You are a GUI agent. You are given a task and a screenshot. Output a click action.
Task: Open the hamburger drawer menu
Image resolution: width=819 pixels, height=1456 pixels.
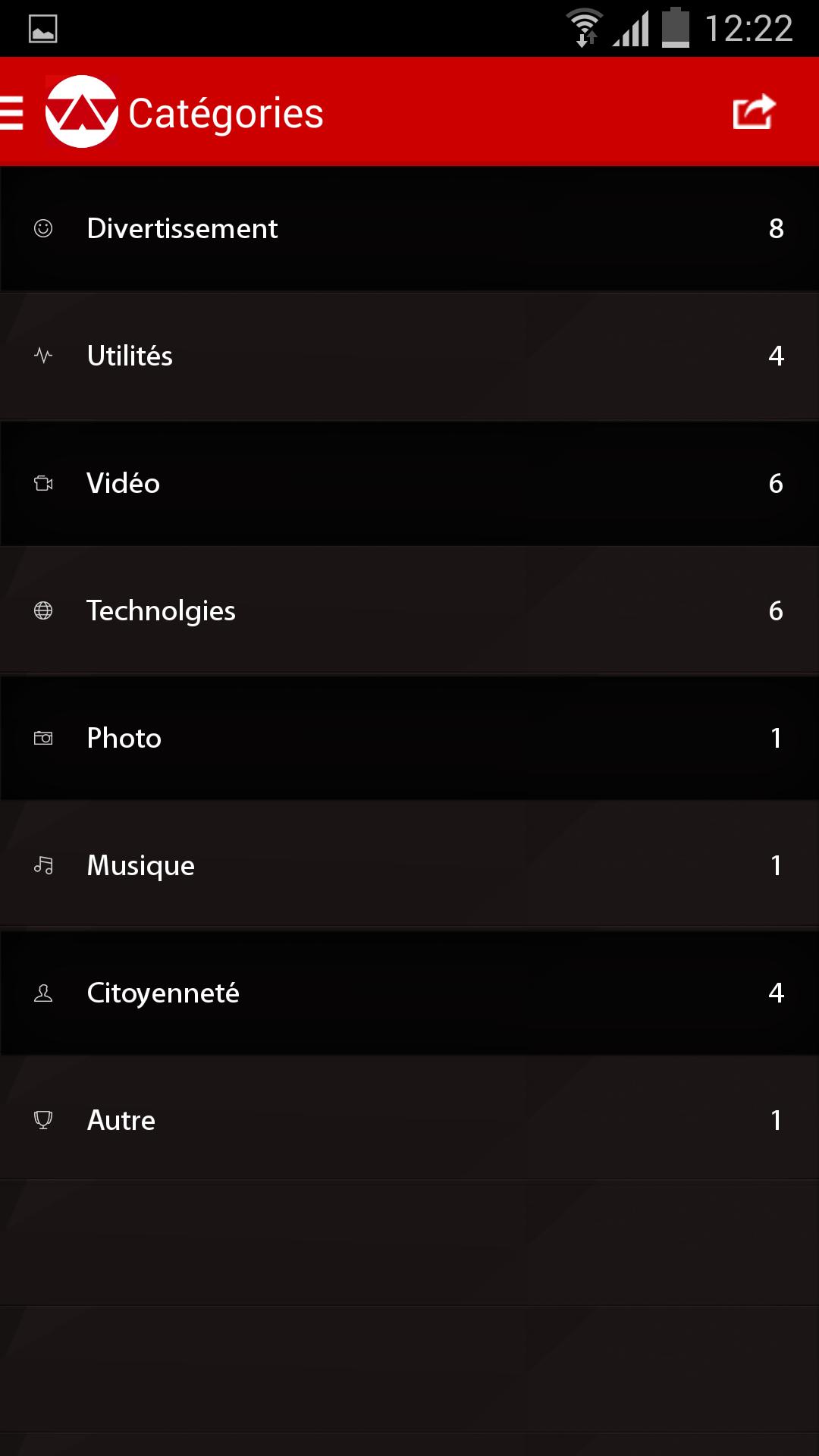[x=14, y=112]
